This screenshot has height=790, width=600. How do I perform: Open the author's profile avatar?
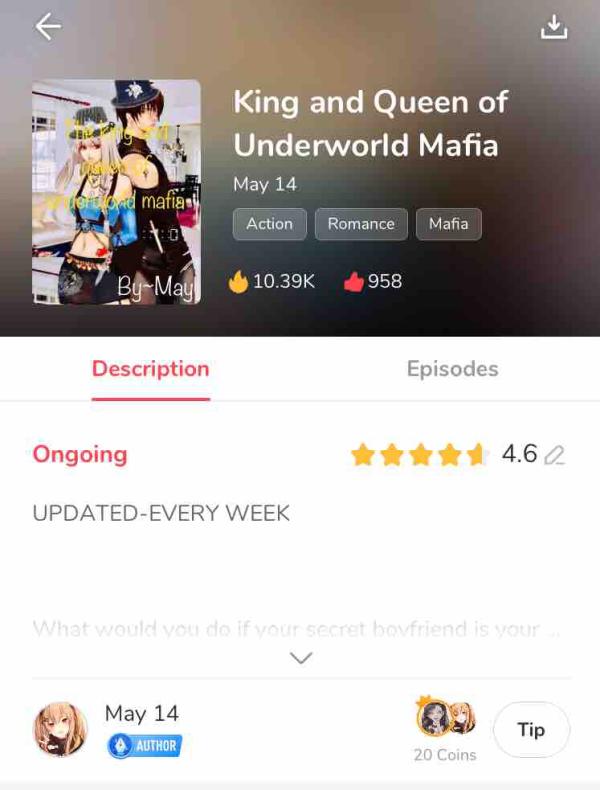click(x=61, y=729)
